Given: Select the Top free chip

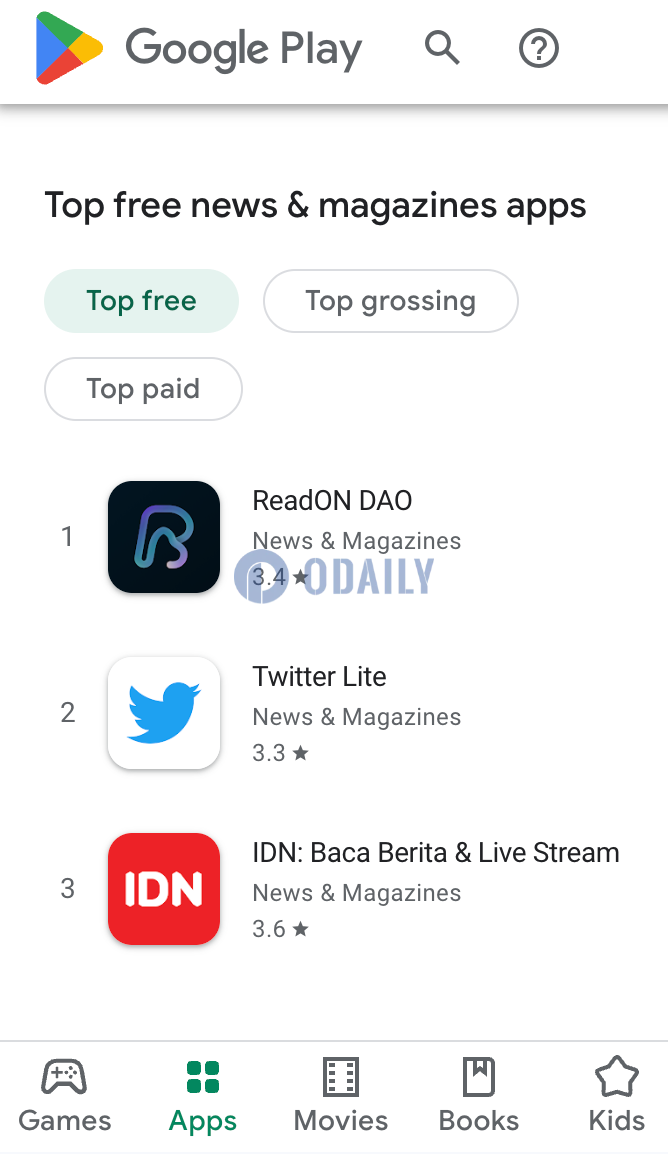Looking at the screenshot, I should pyautogui.click(x=141, y=301).
